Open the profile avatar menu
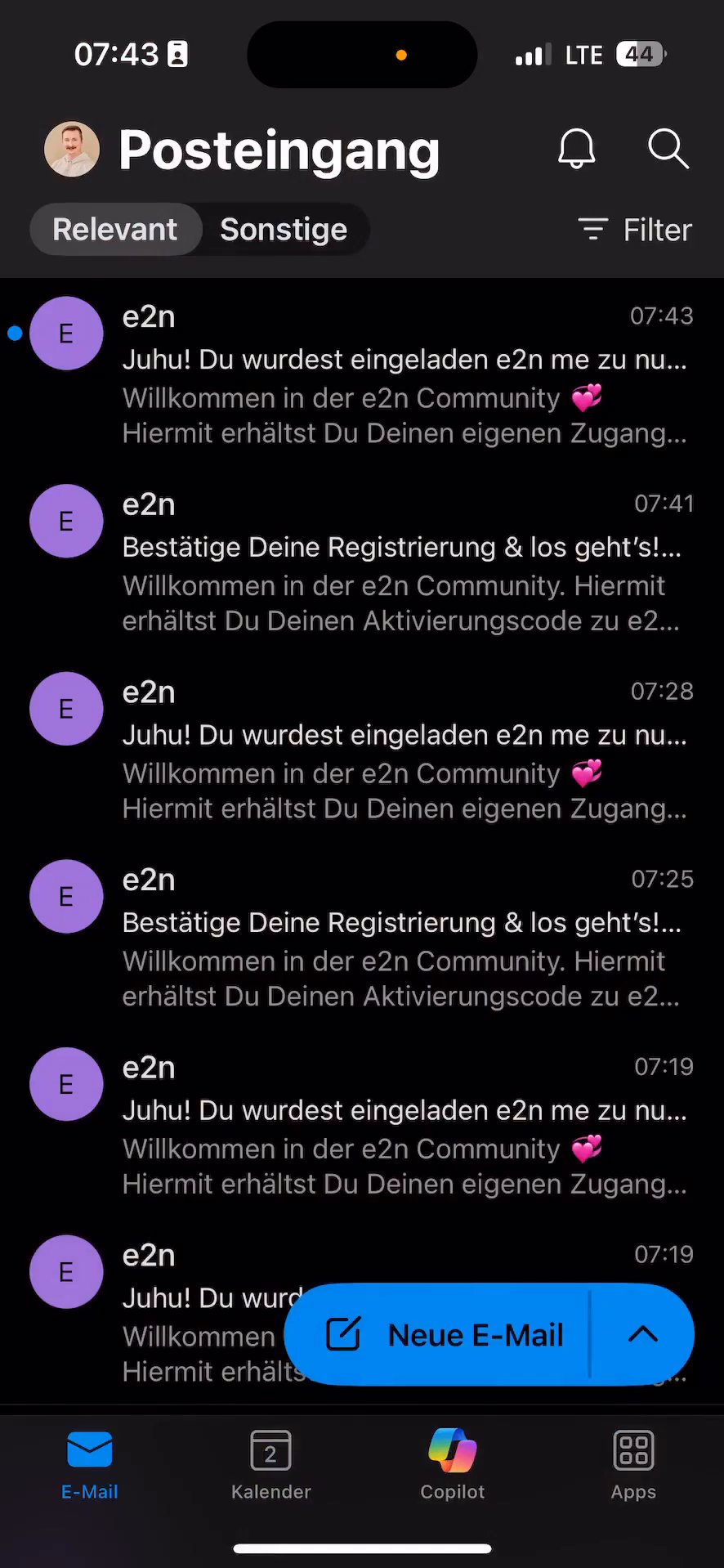This screenshot has height=1568, width=724. pyautogui.click(x=72, y=150)
